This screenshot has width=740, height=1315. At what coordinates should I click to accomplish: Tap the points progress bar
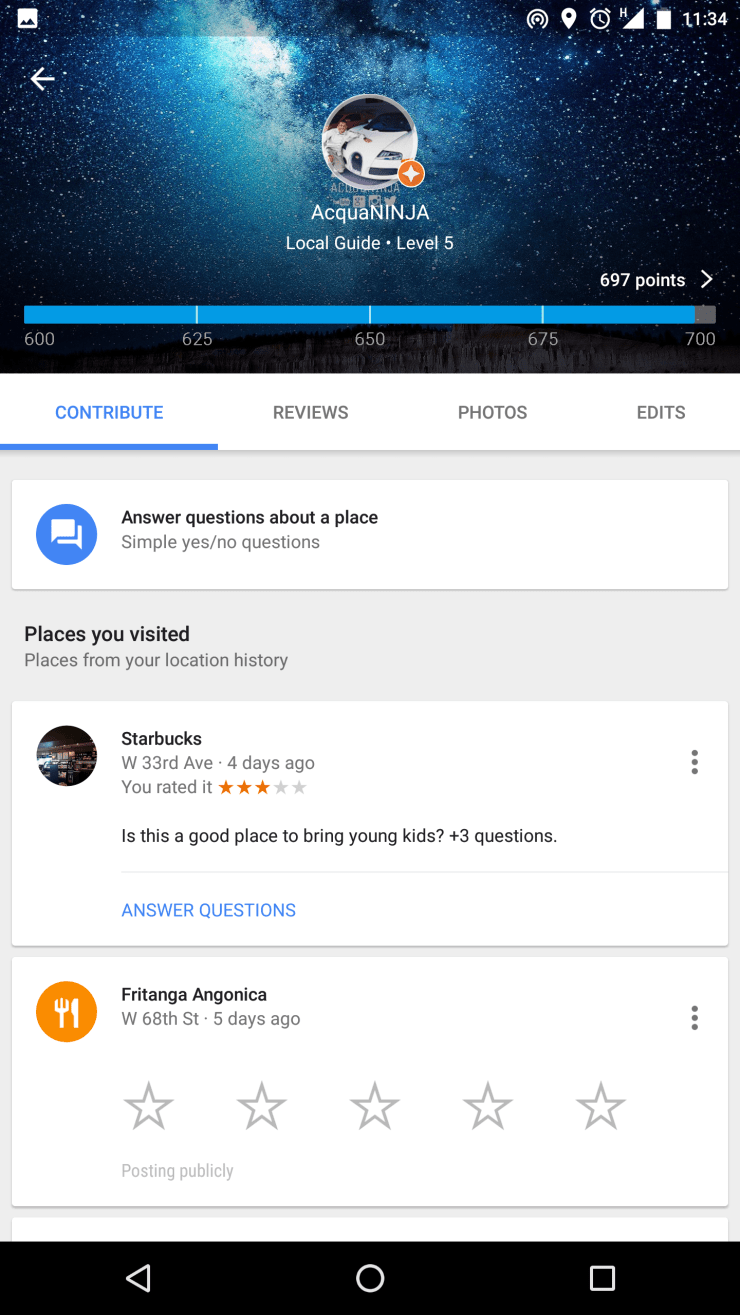click(370, 312)
